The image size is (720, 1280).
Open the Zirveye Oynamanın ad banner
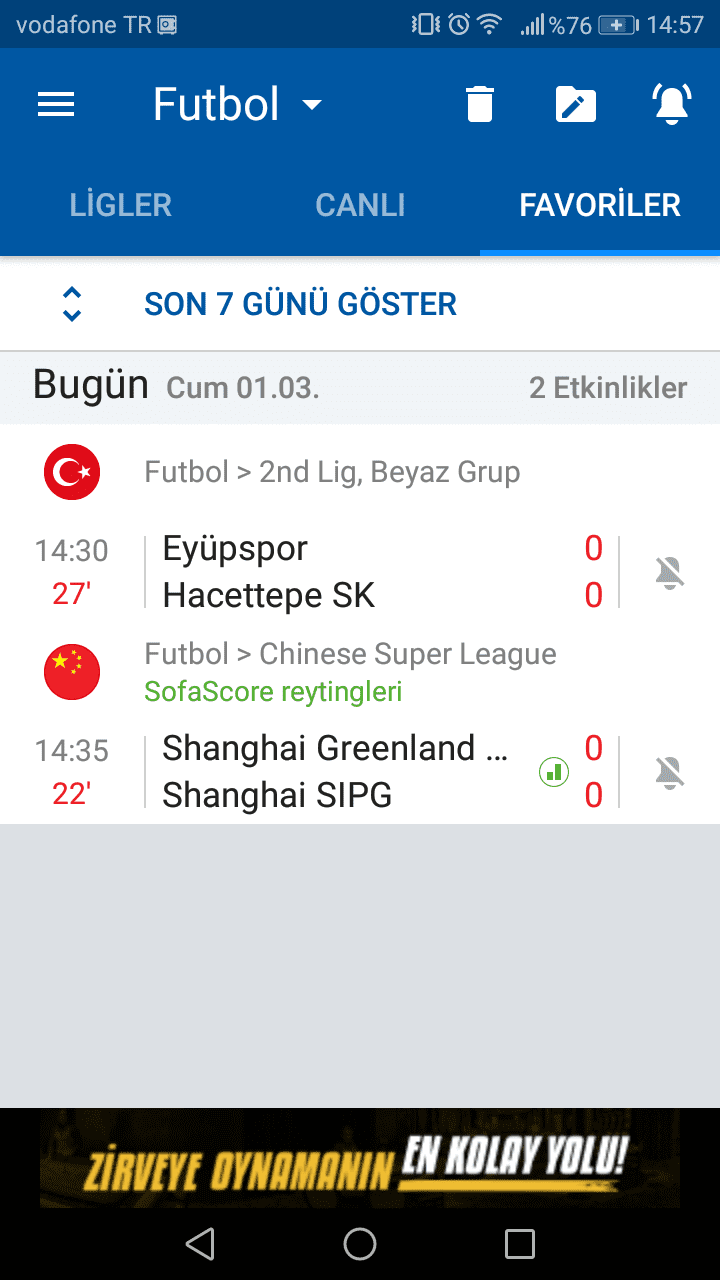tap(360, 1158)
